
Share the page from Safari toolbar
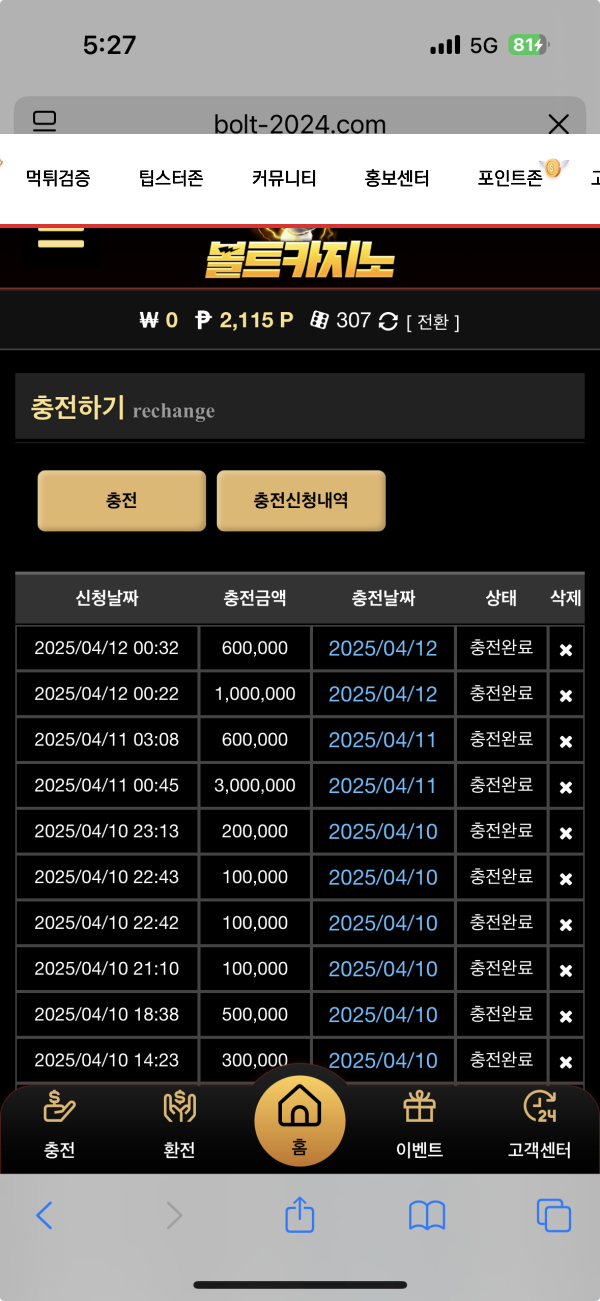pyautogui.click(x=300, y=1215)
